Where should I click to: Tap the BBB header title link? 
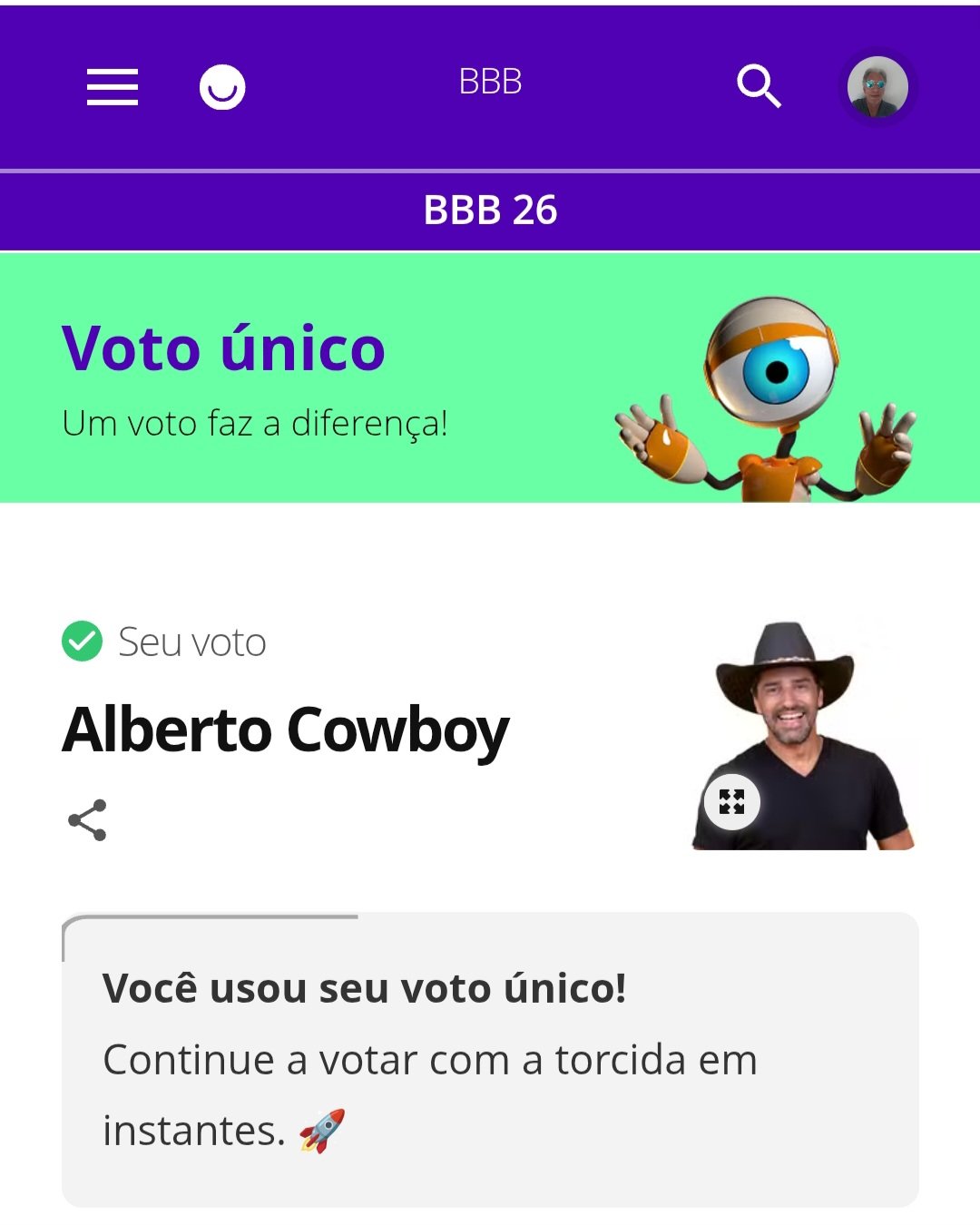pos(490,83)
